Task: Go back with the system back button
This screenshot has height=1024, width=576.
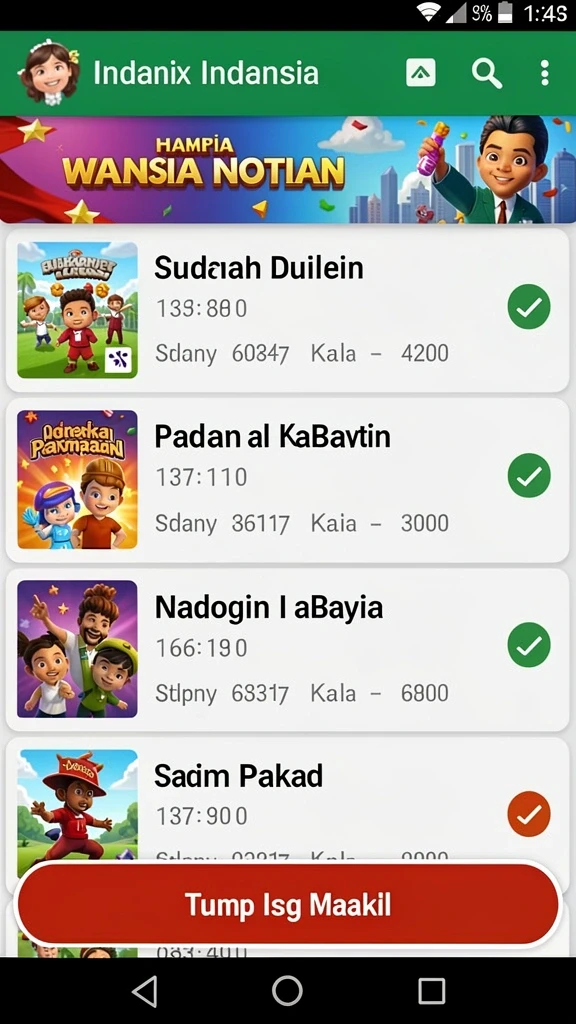Action: coord(145,991)
